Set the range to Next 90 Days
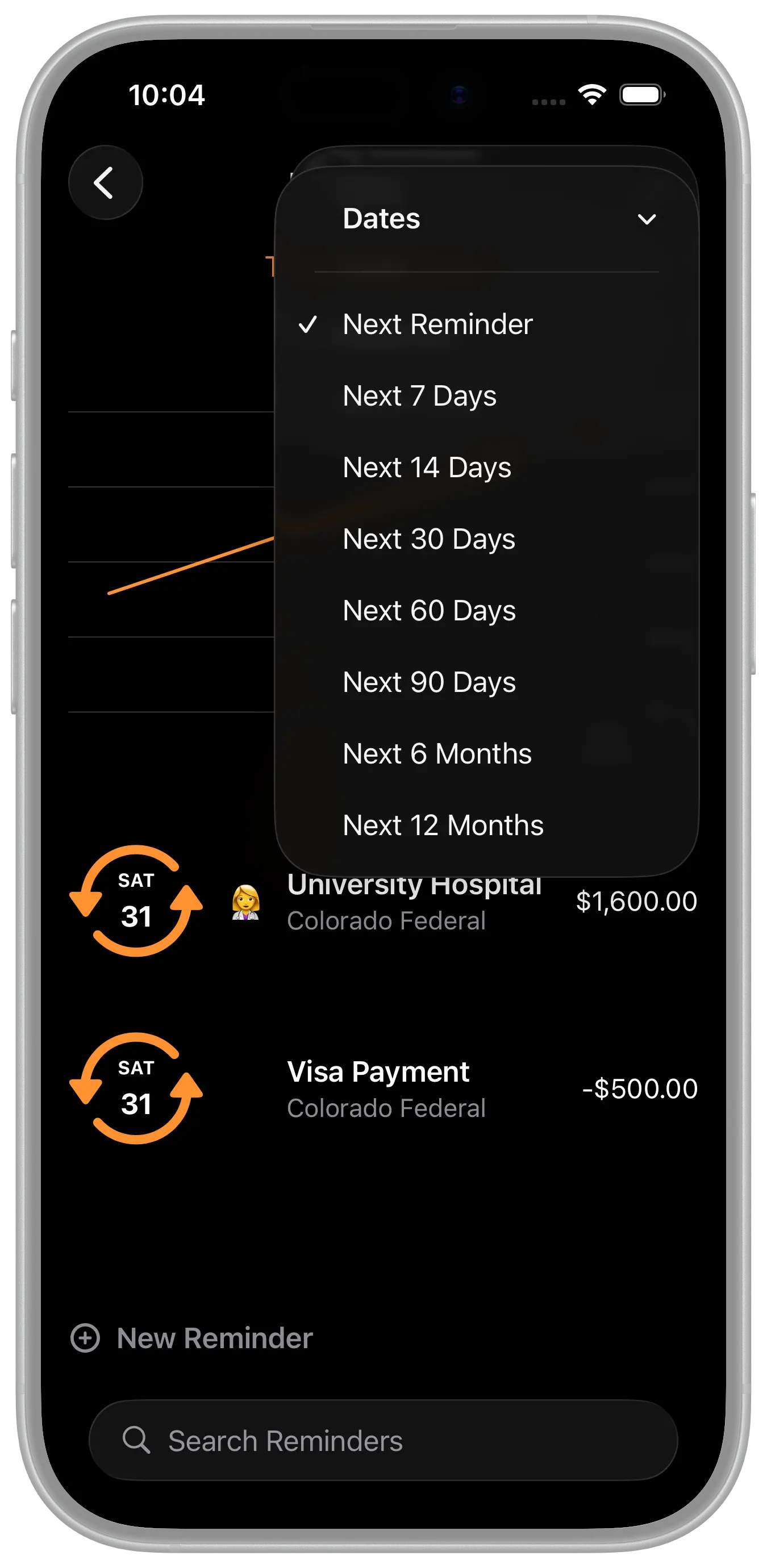 (x=428, y=682)
